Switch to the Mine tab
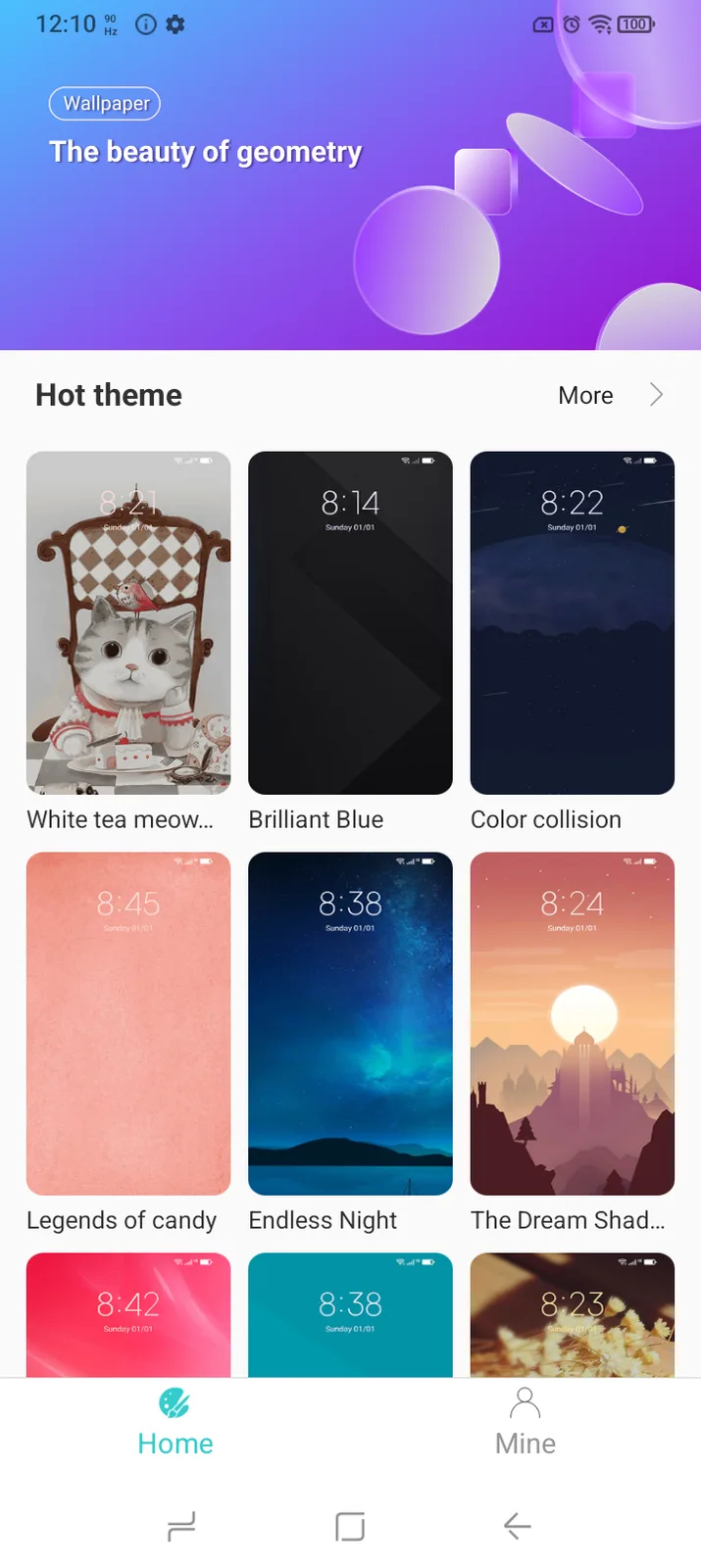This screenshot has height=1568, width=701. point(526,1422)
